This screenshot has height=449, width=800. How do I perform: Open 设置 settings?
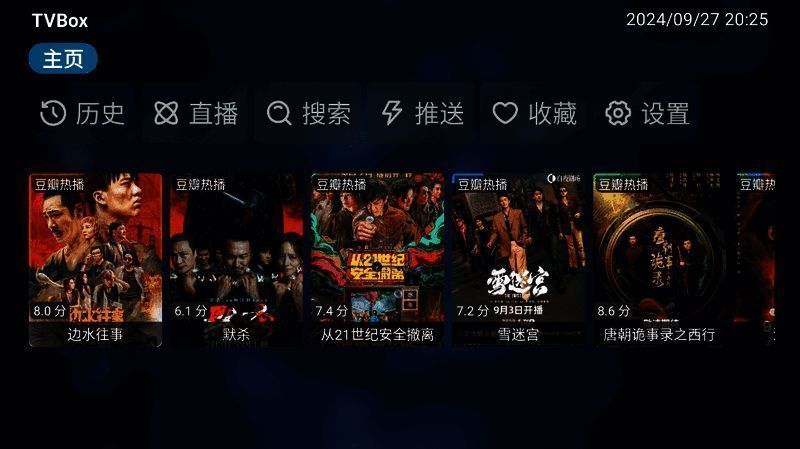pos(649,113)
